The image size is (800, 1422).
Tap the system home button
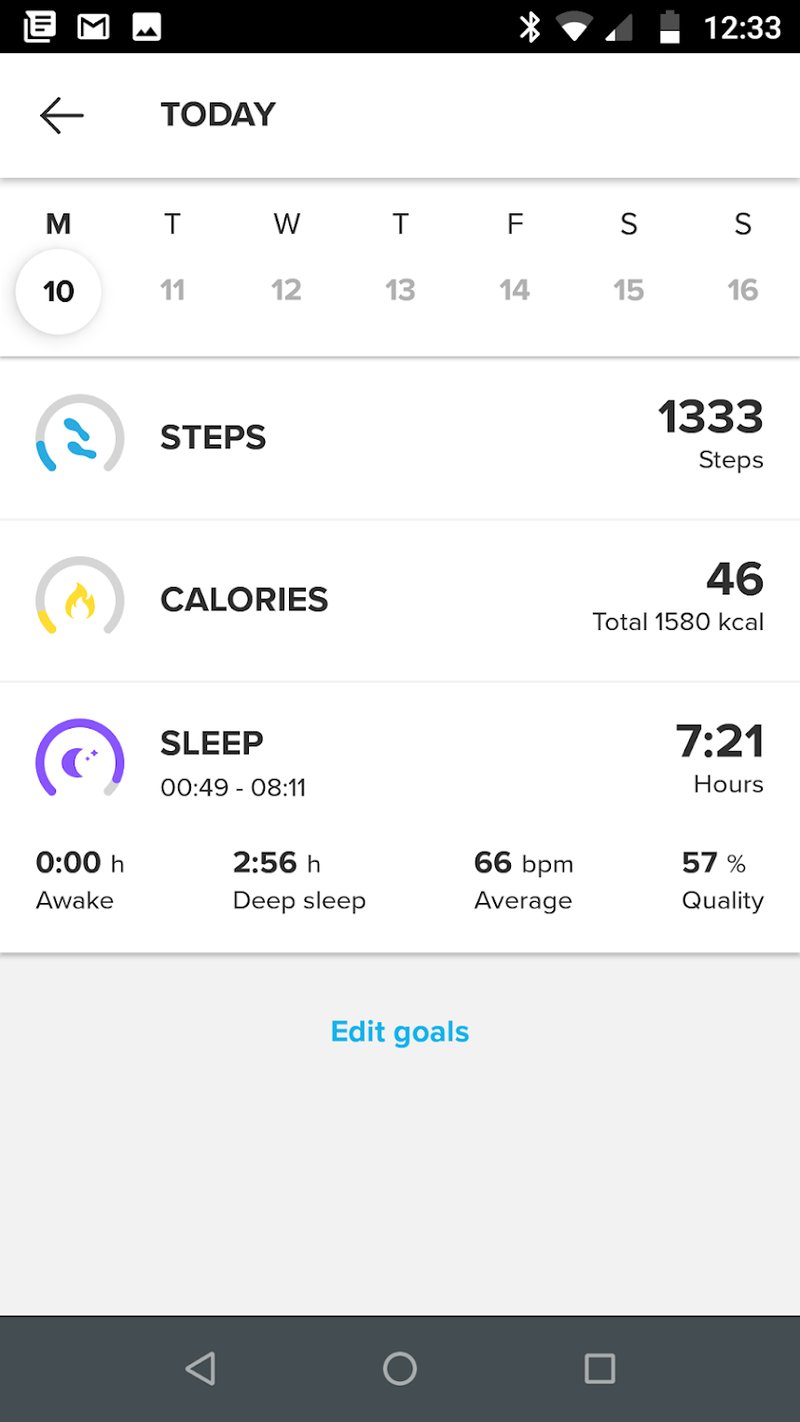pos(400,1368)
